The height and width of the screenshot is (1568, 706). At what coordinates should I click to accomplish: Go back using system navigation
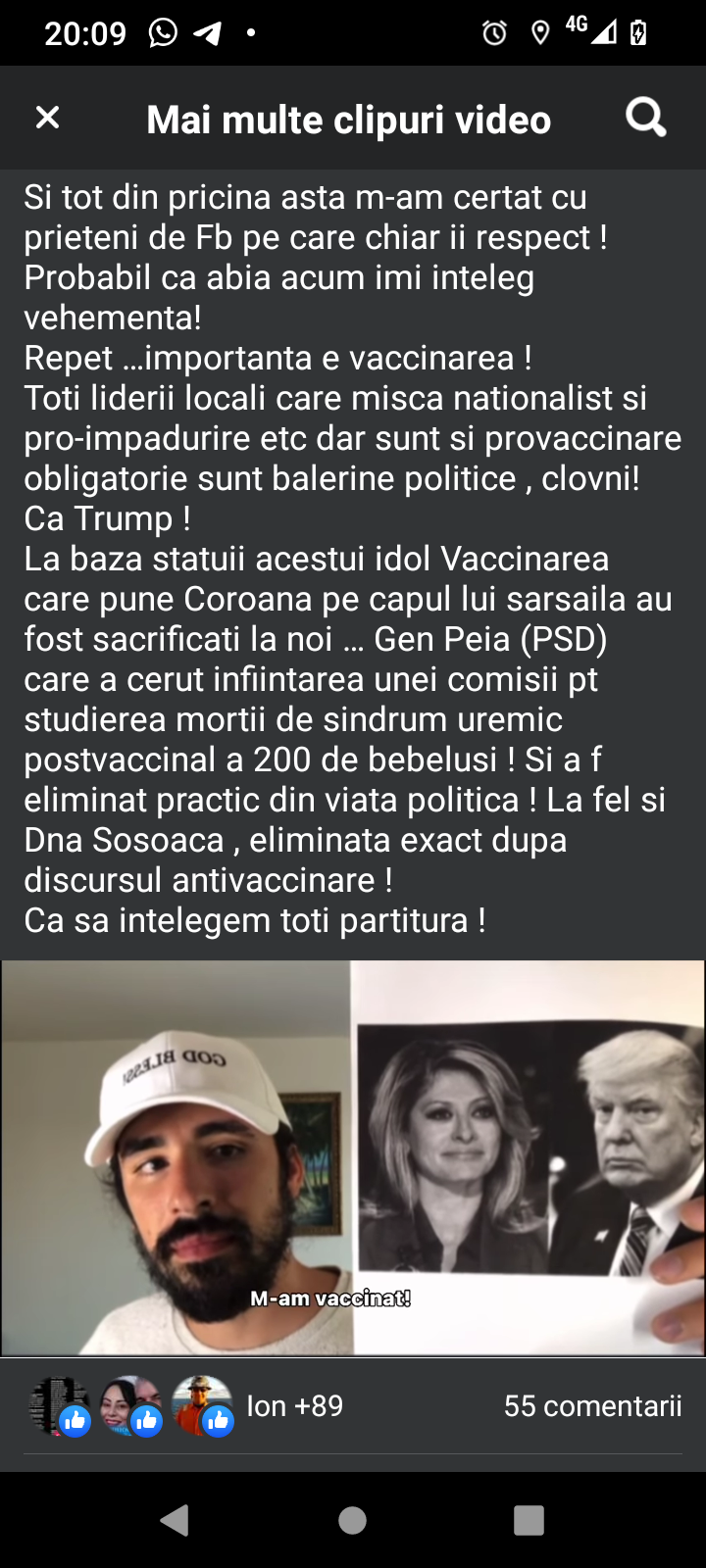pos(176,1520)
